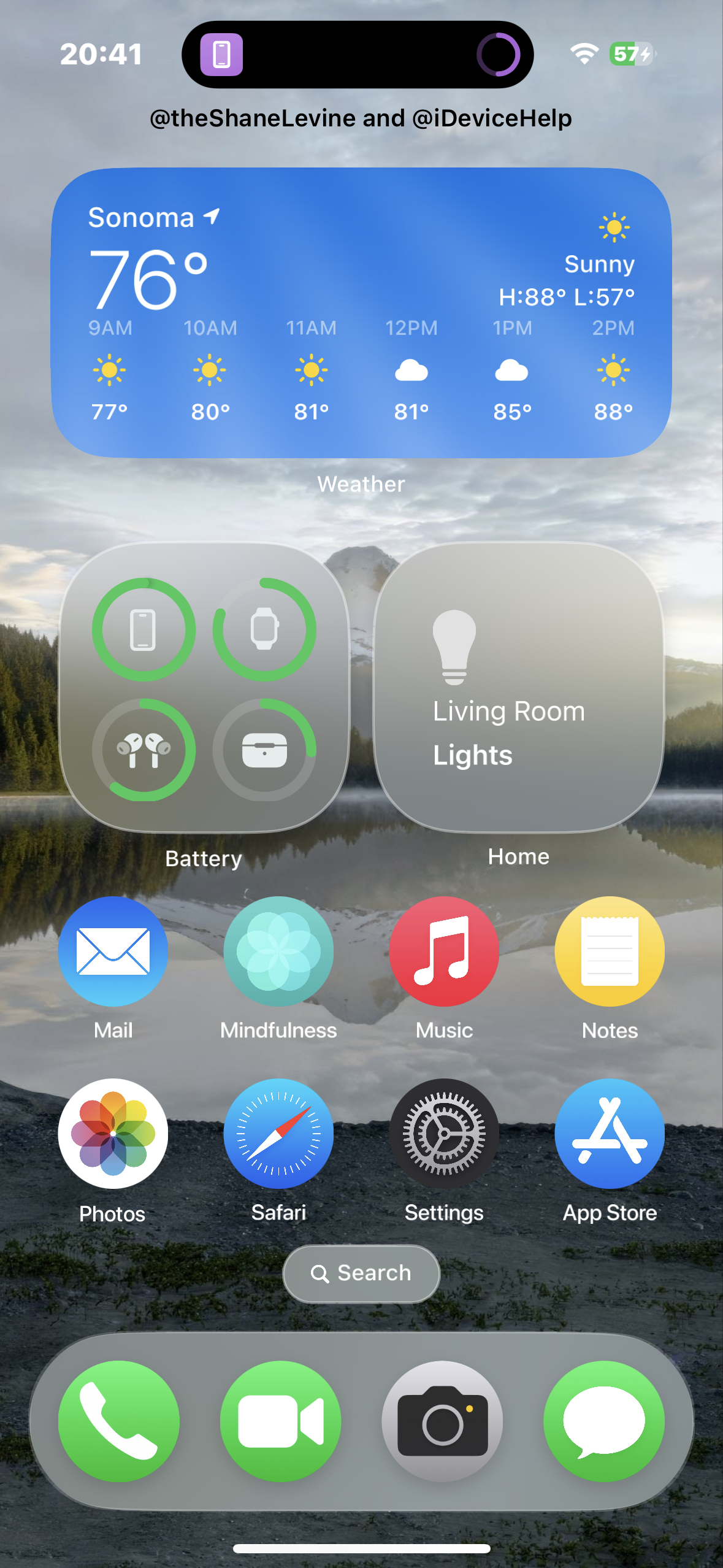Launch the Mail app
This screenshot has height=1568, width=723.
pos(113,951)
